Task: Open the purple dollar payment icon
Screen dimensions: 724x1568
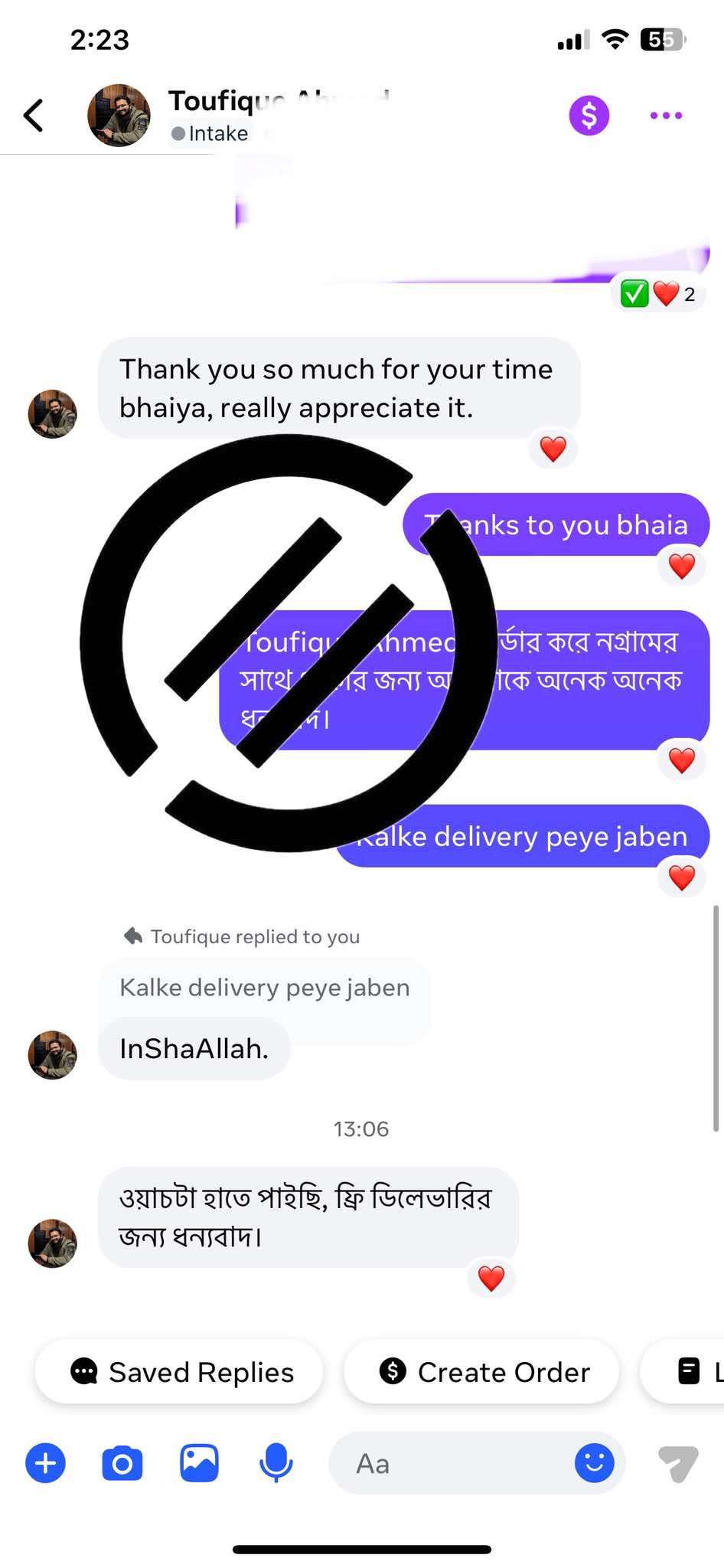Action: coord(589,116)
